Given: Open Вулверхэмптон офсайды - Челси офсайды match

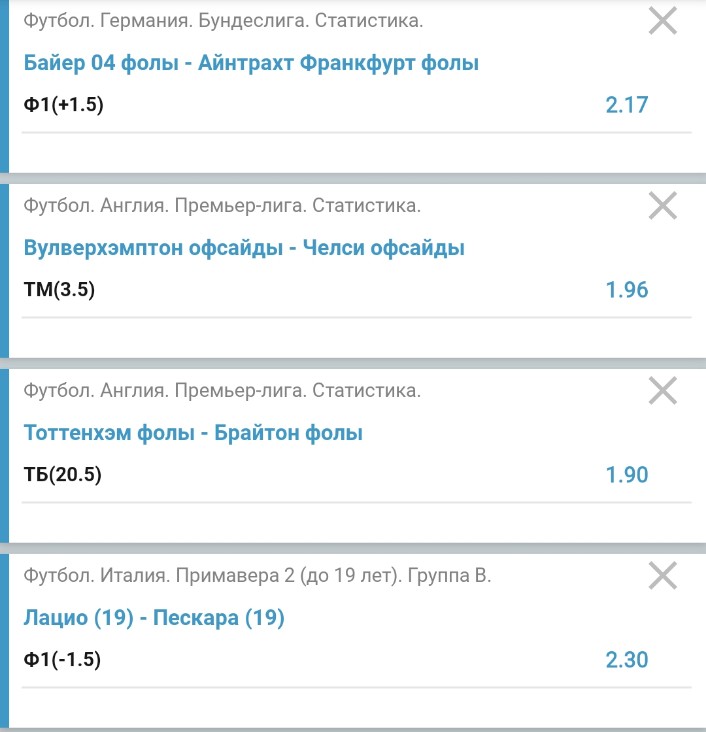Looking at the screenshot, I should click(244, 248).
